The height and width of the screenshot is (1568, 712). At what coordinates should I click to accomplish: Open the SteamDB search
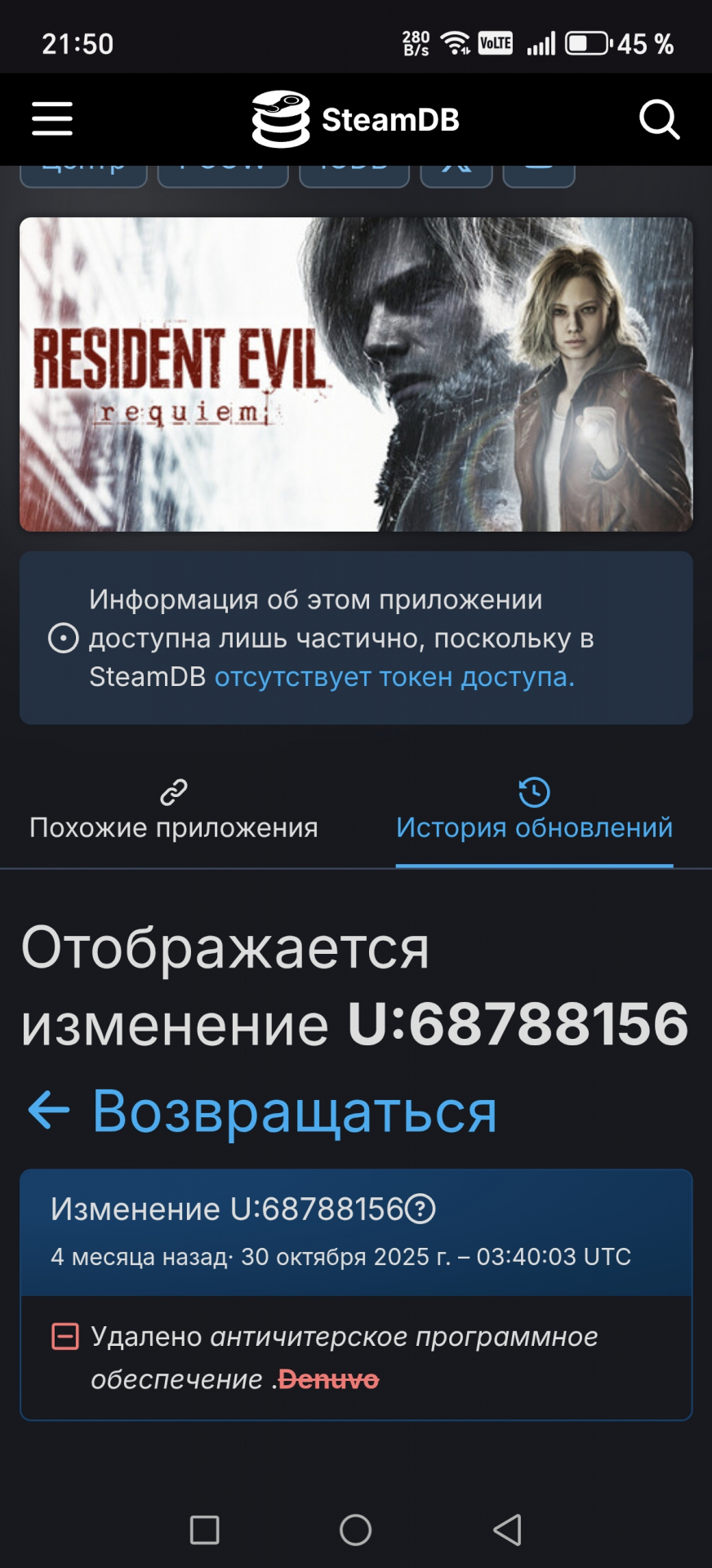[x=659, y=120]
